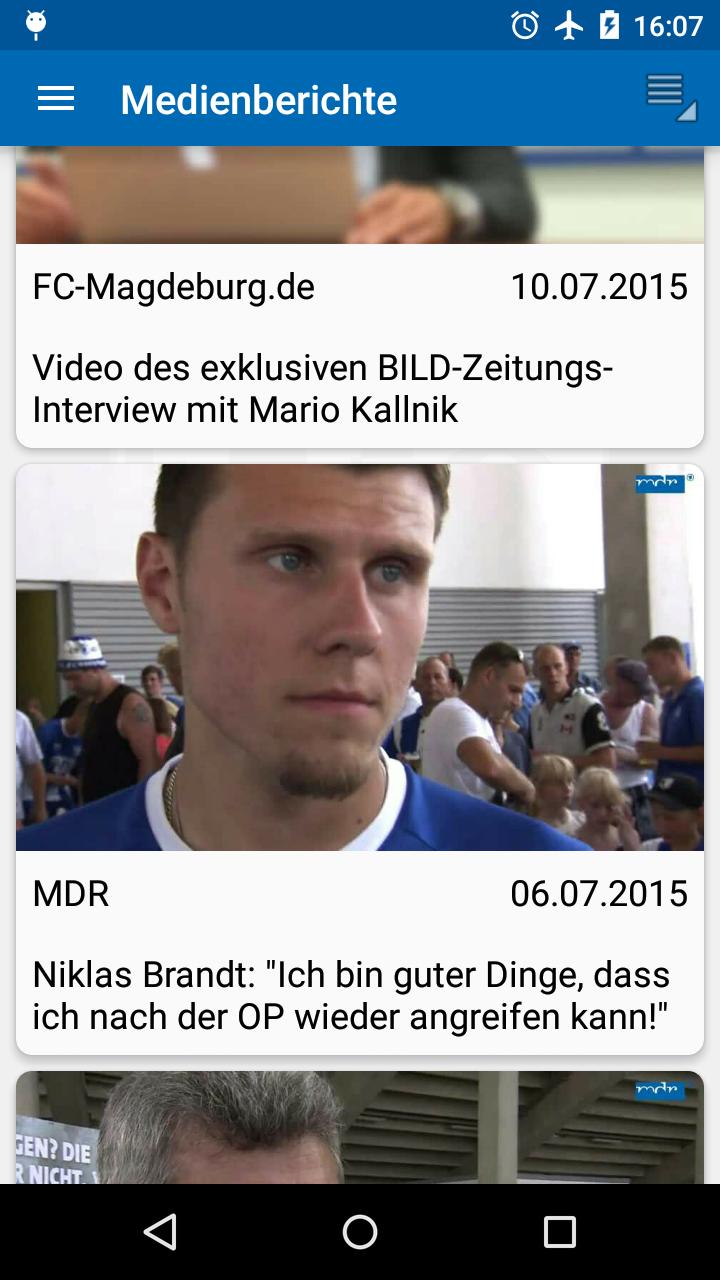Select the Medienberichte title
This screenshot has width=720, height=1280.
pyautogui.click(x=258, y=98)
